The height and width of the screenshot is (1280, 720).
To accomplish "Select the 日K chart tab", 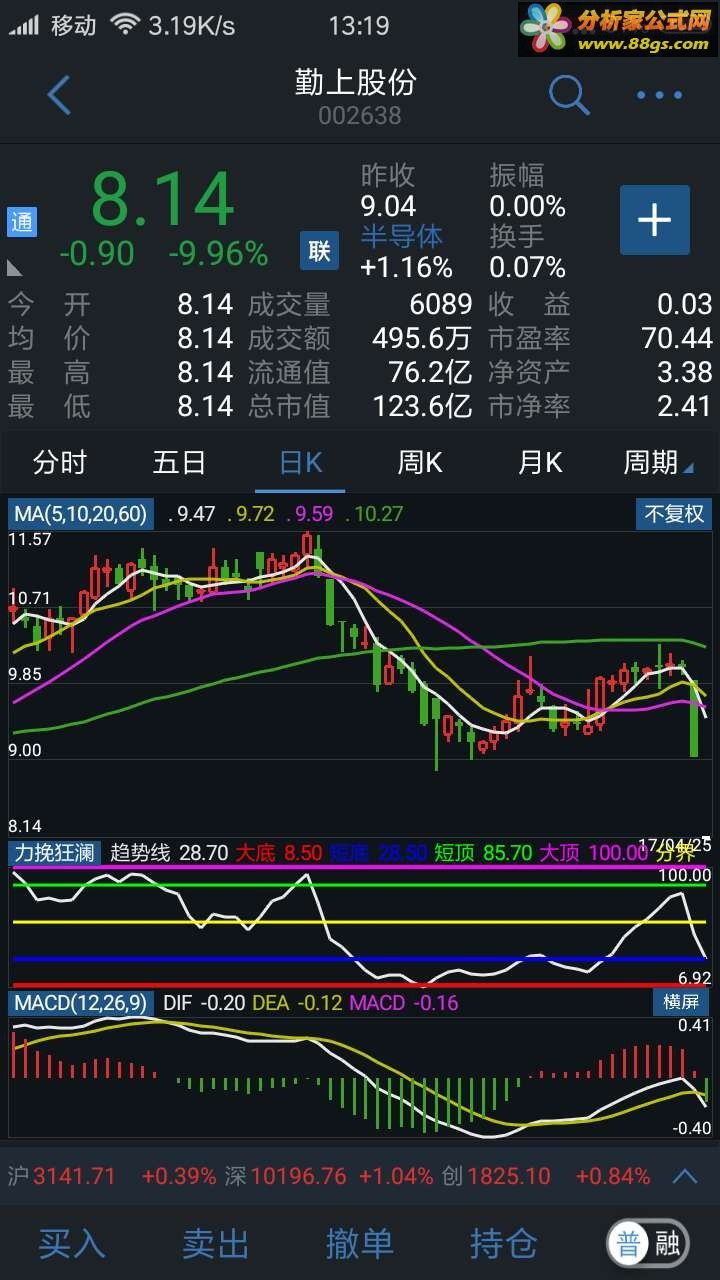I will pos(300,463).
